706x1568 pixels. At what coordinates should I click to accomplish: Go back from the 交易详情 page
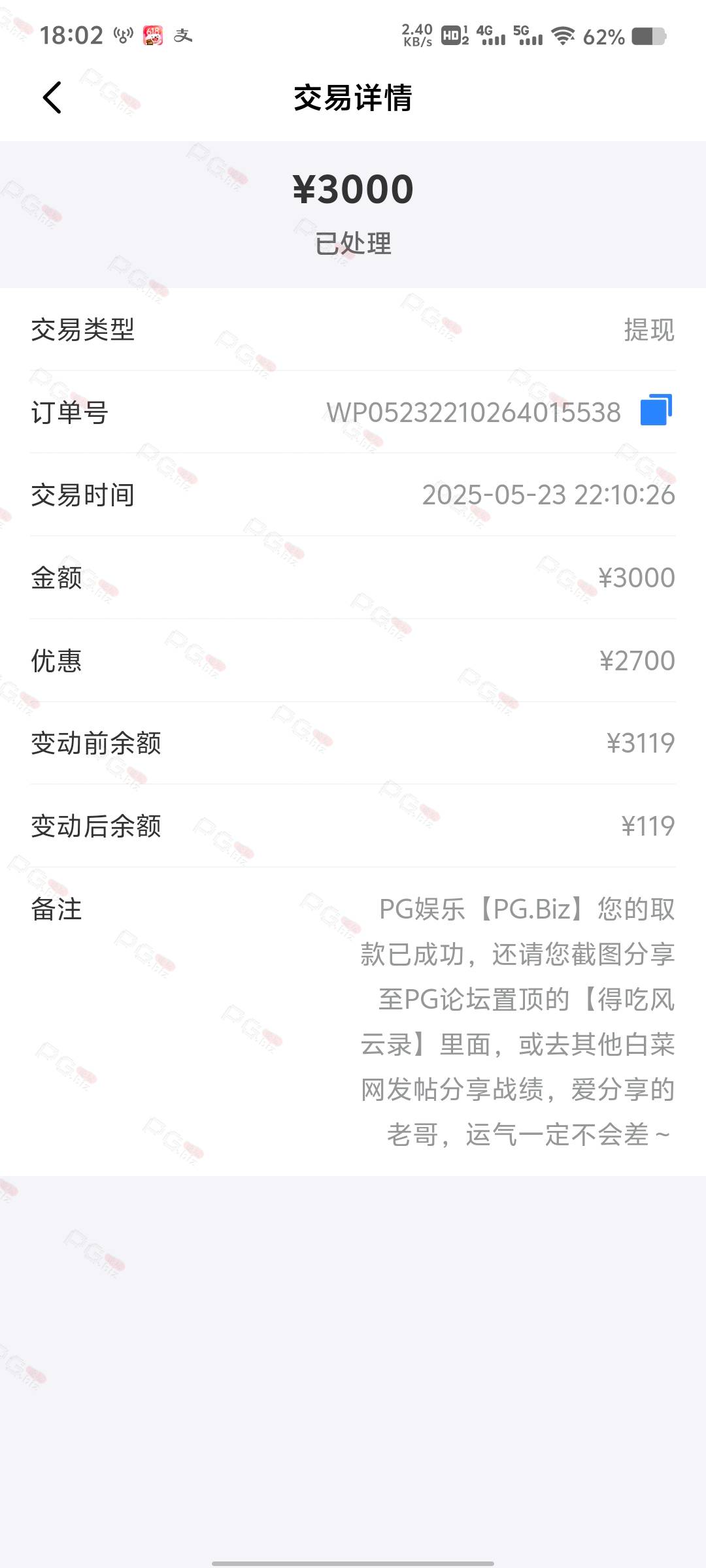click(x=52, y=98)
